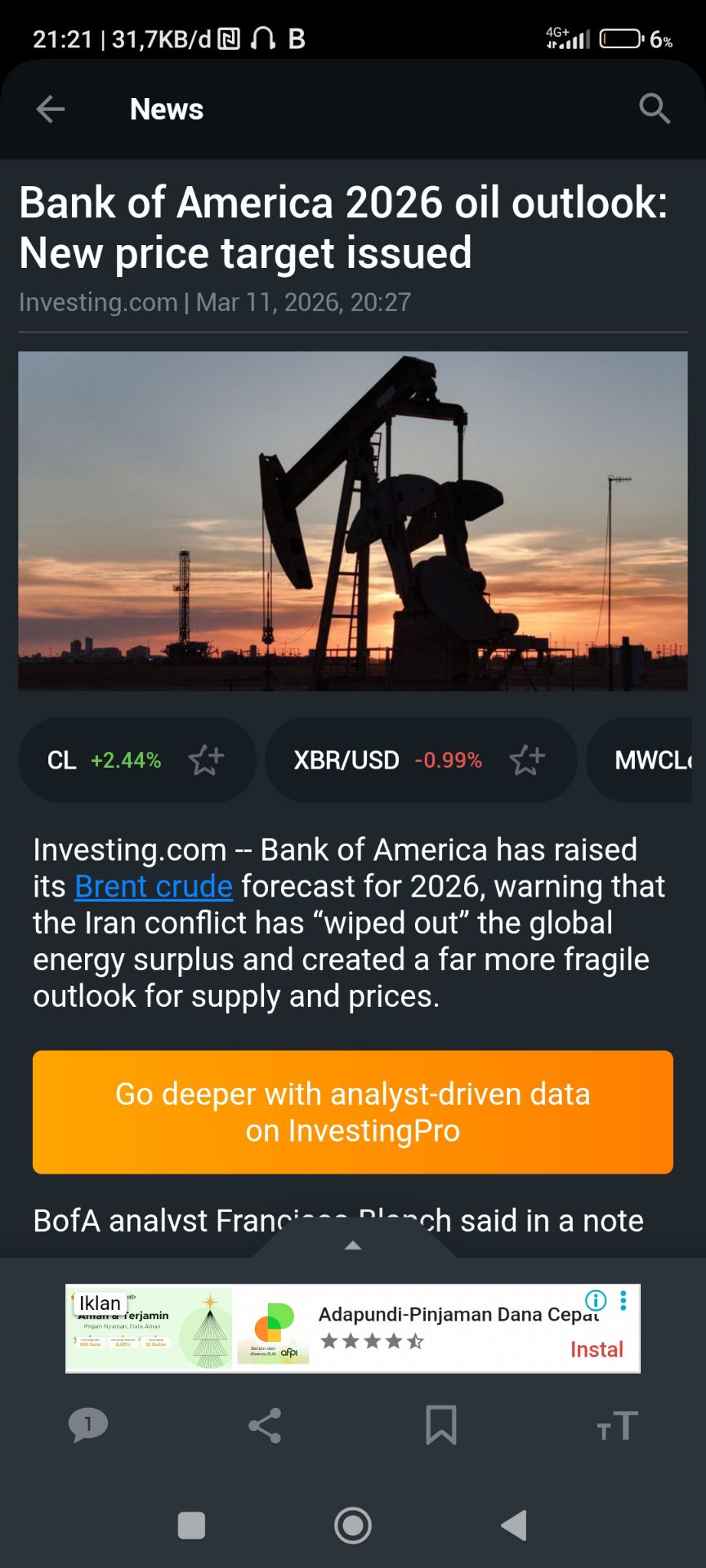Add CL to watchlist with star icon
The height and width of the screenshot is (1568, 706).
[206, 760]
